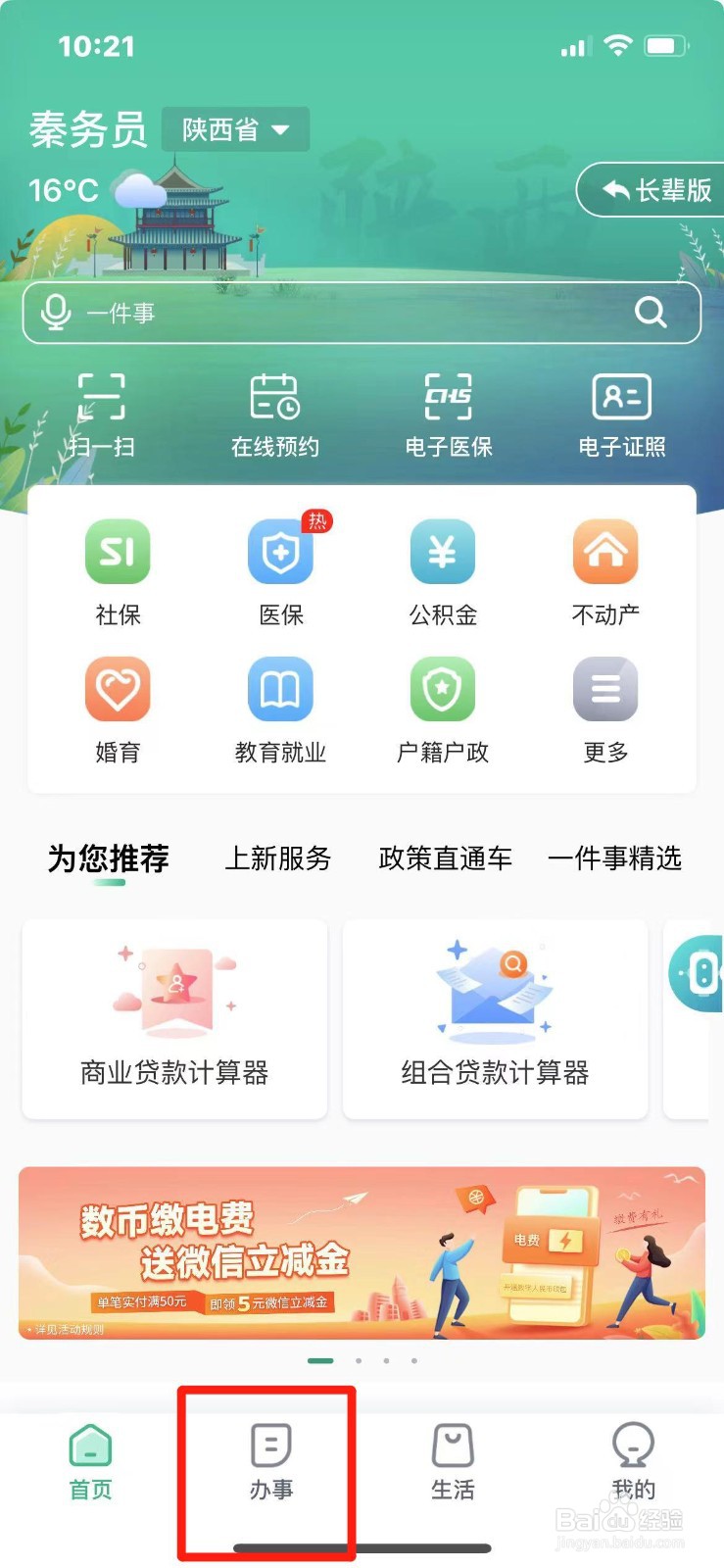Open 教育就业 education and employment service
Screen dimensions: 724x1568
pyautogui.click(x=280, y=706)
